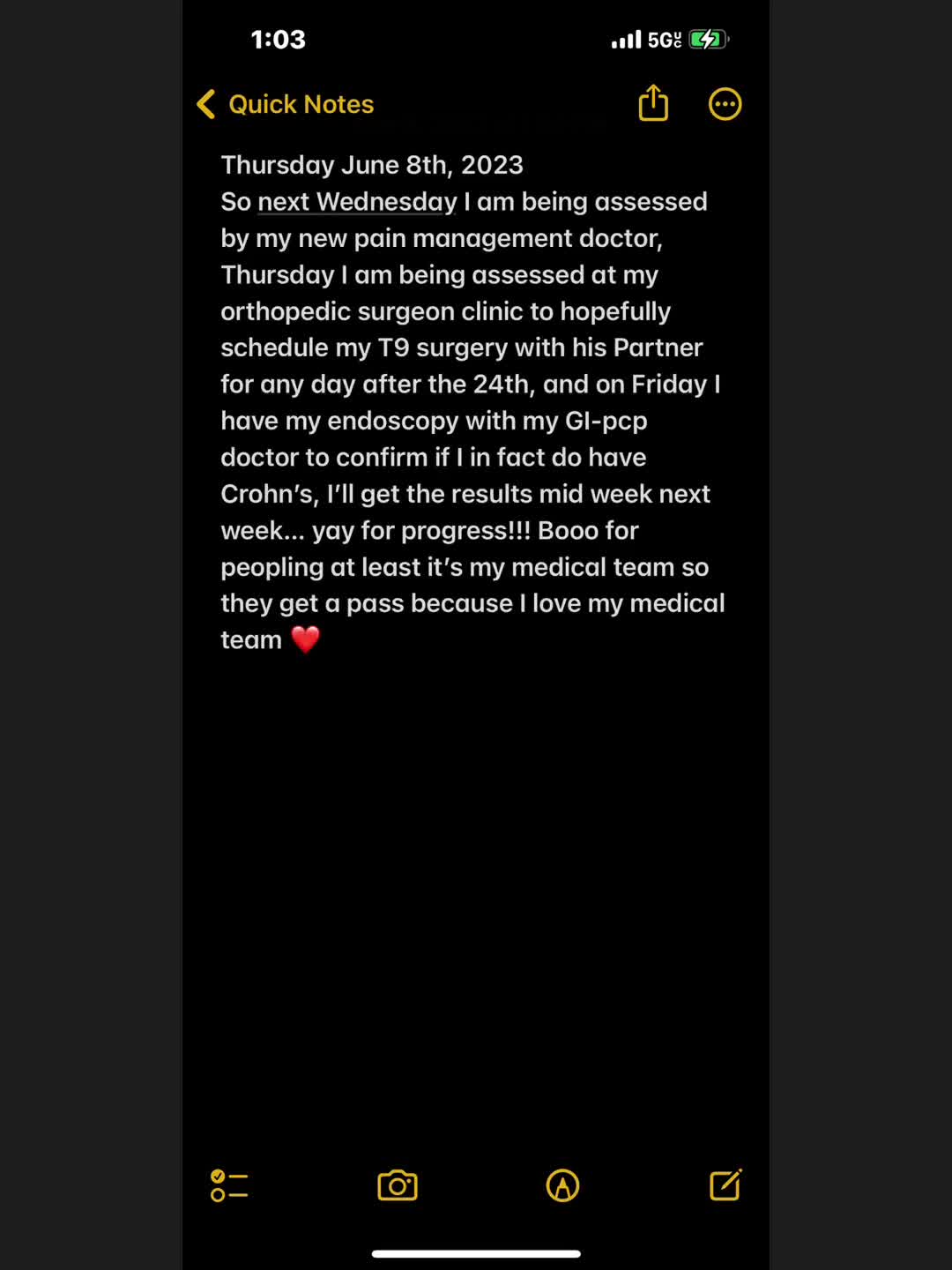952x1270 pixels.
Task: Open the camera attachment options
Action: click(398, 1185)
